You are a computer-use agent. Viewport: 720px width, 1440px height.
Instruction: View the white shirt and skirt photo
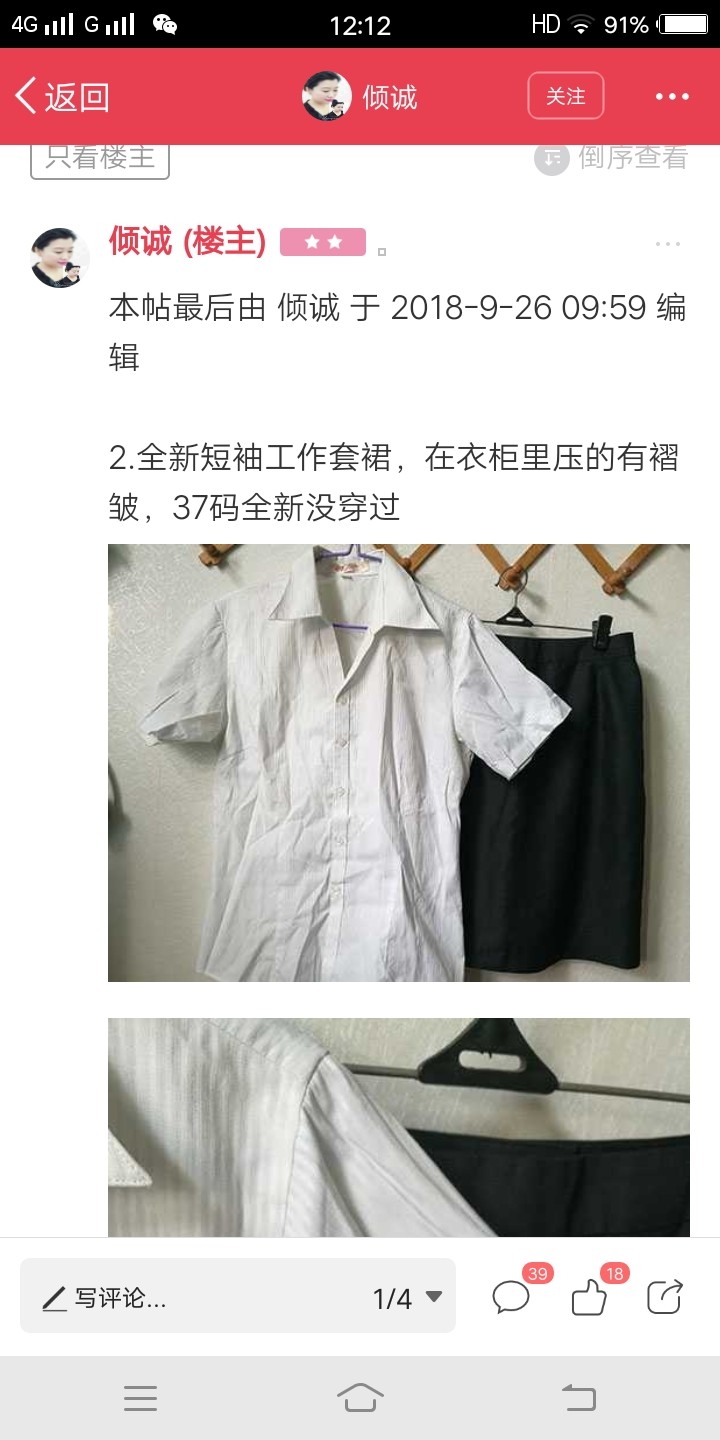tap(399, 762)
